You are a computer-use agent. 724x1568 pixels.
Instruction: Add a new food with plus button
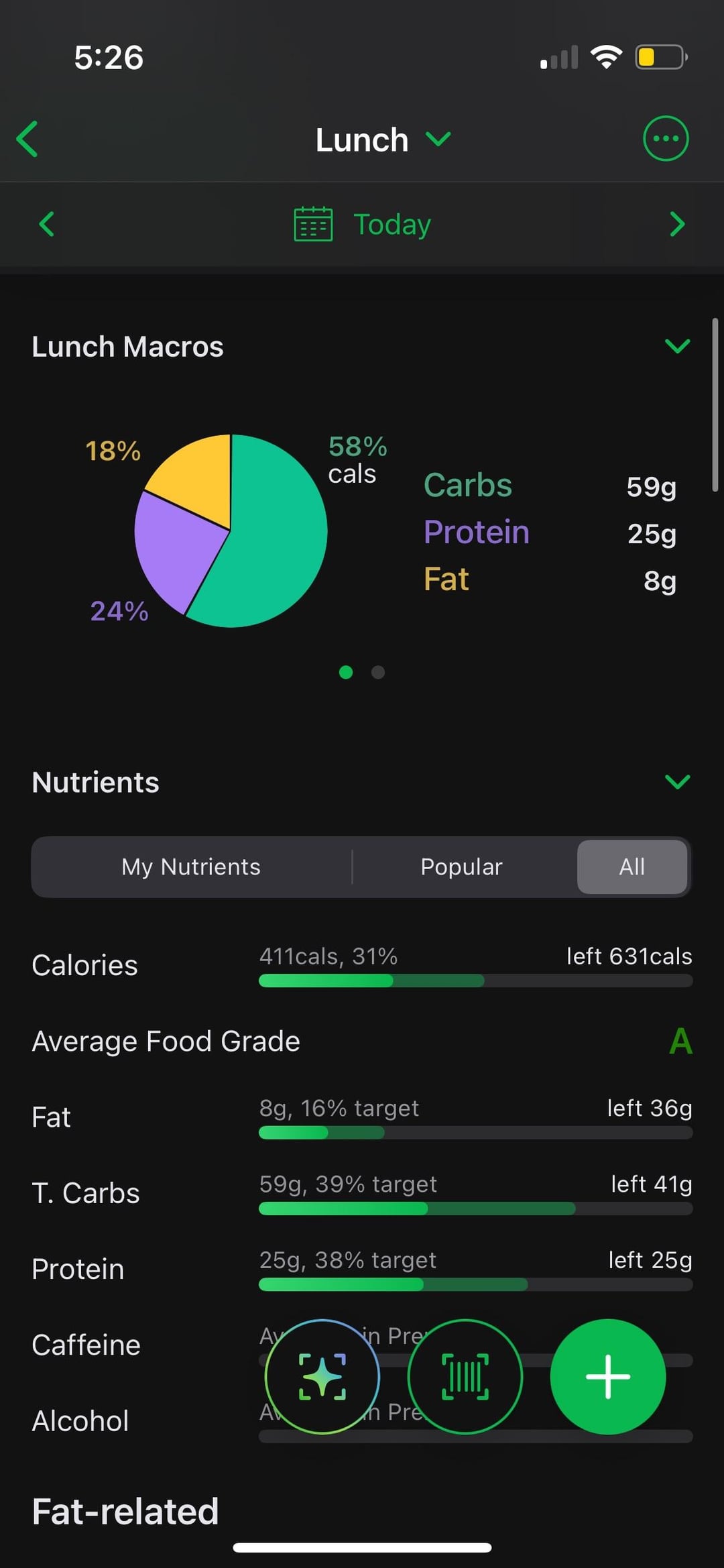pyautogui.click(x=607, y=1377)
